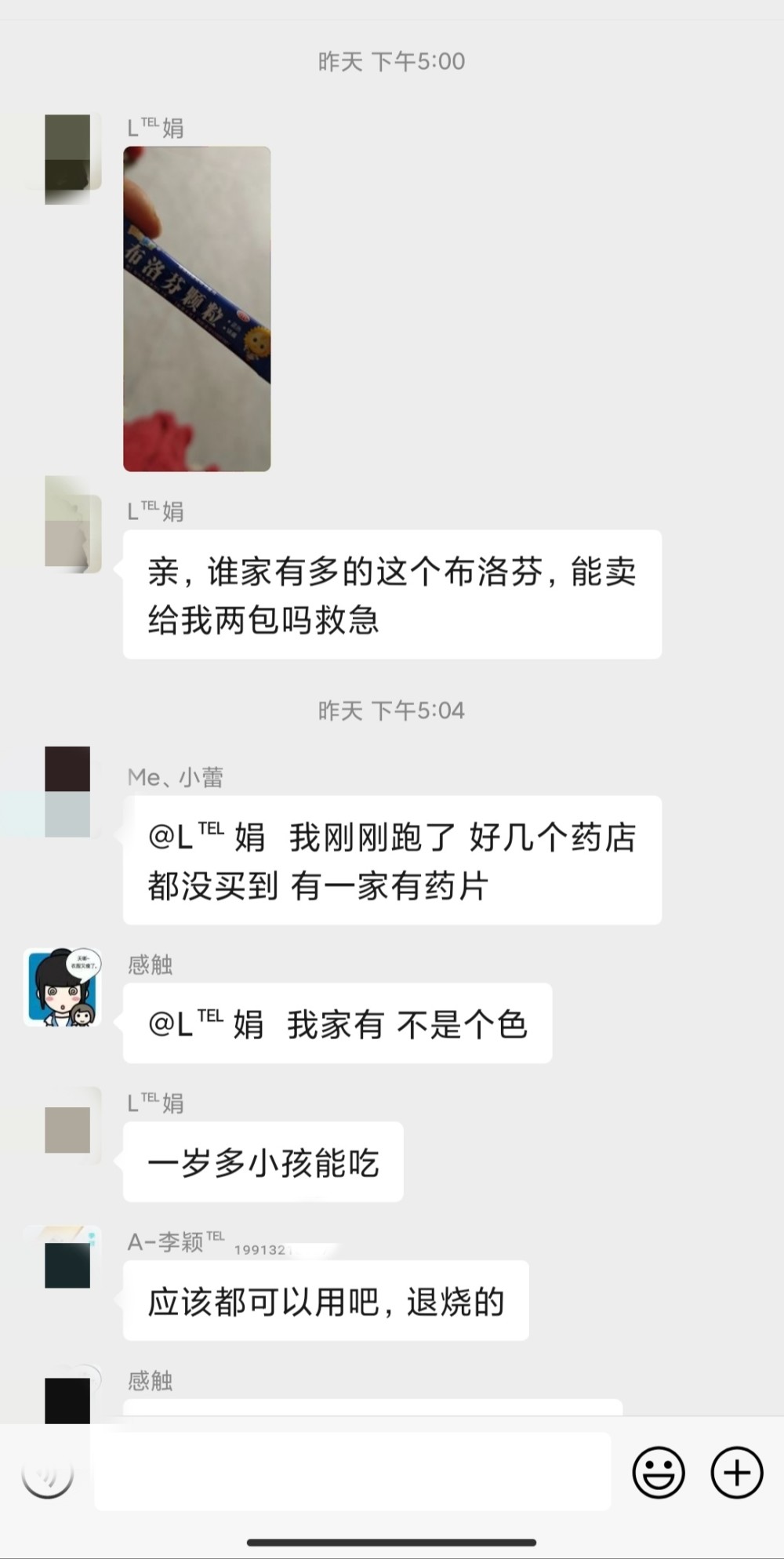Open the cartoon avatar of 感触
784x1559 pixels.
tap(63, 987)
